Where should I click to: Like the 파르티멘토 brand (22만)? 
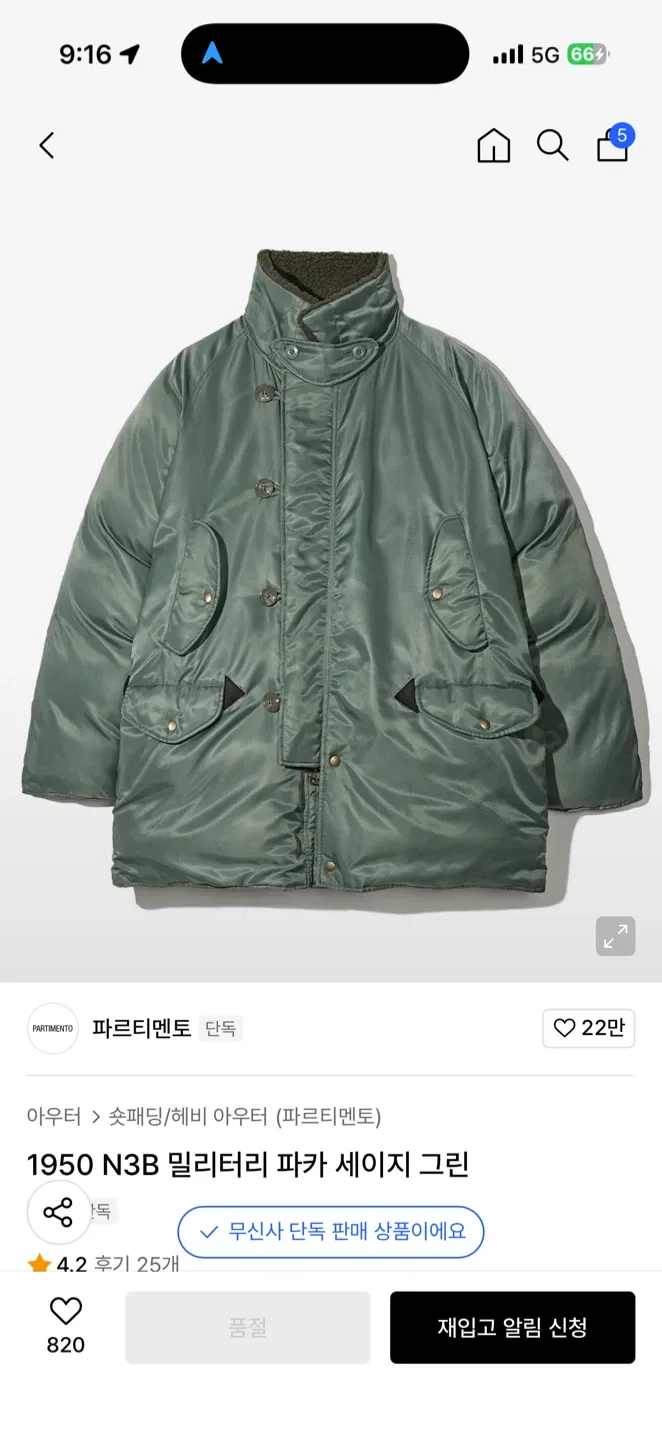tap(588, 1028)
